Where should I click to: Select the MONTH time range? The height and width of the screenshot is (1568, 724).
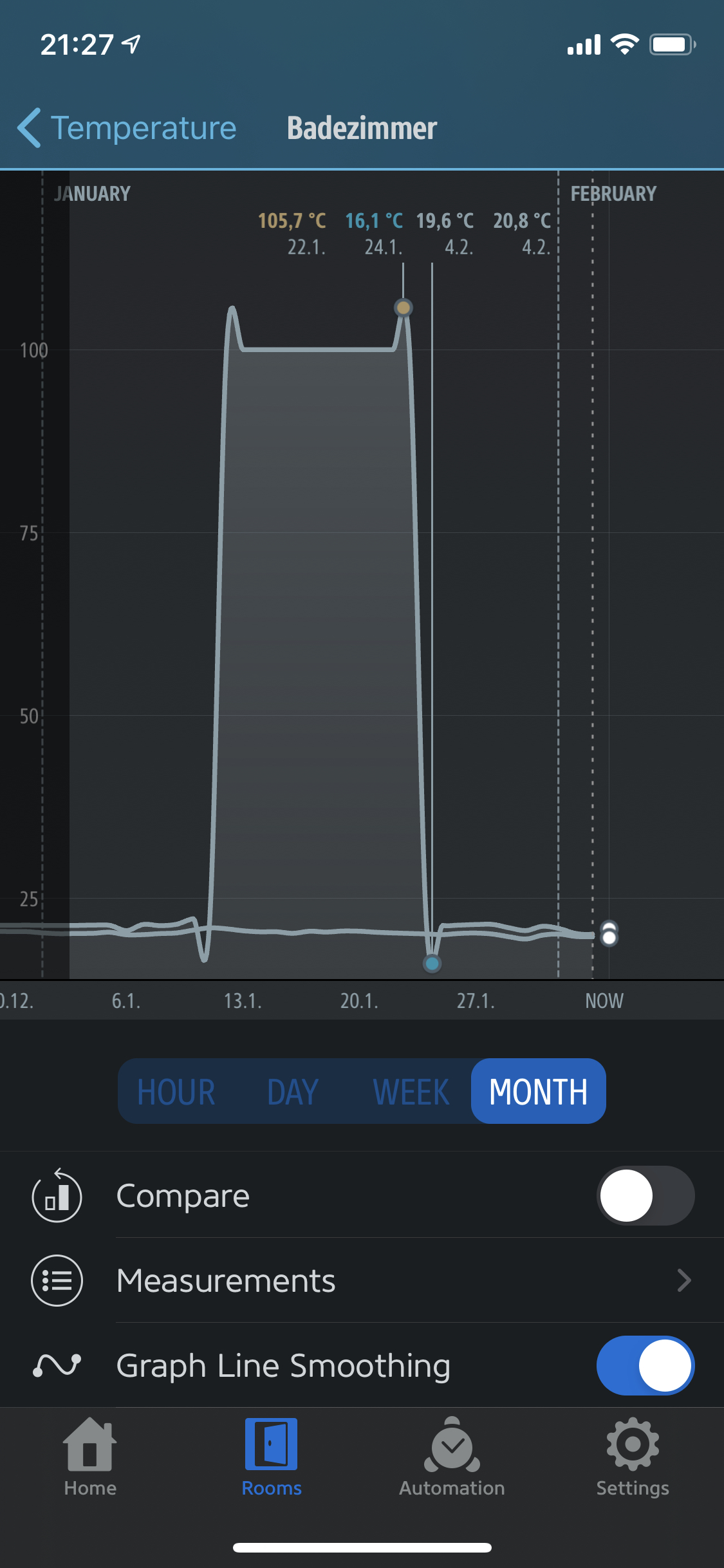[x=538, y=1092]
